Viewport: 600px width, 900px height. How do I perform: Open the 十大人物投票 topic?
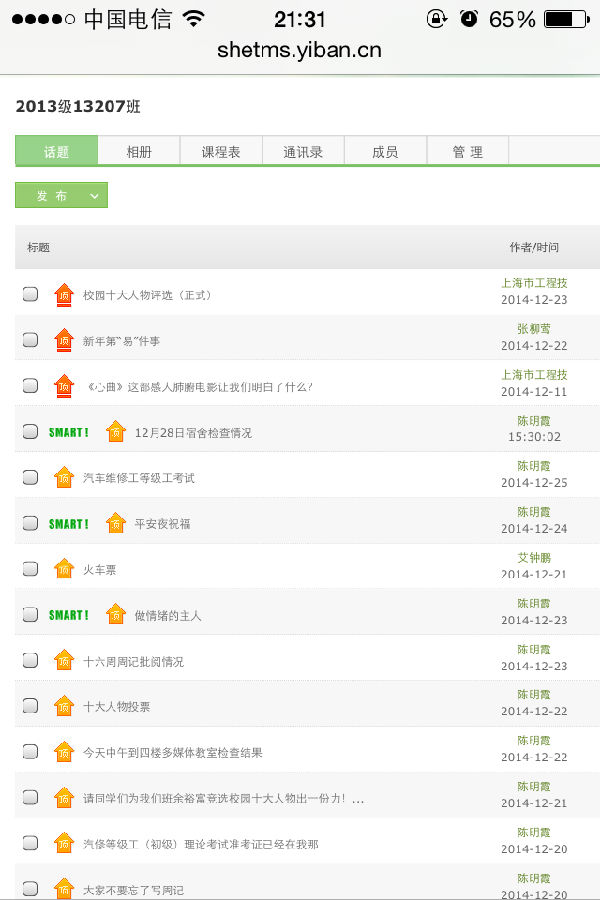[116, 707]
